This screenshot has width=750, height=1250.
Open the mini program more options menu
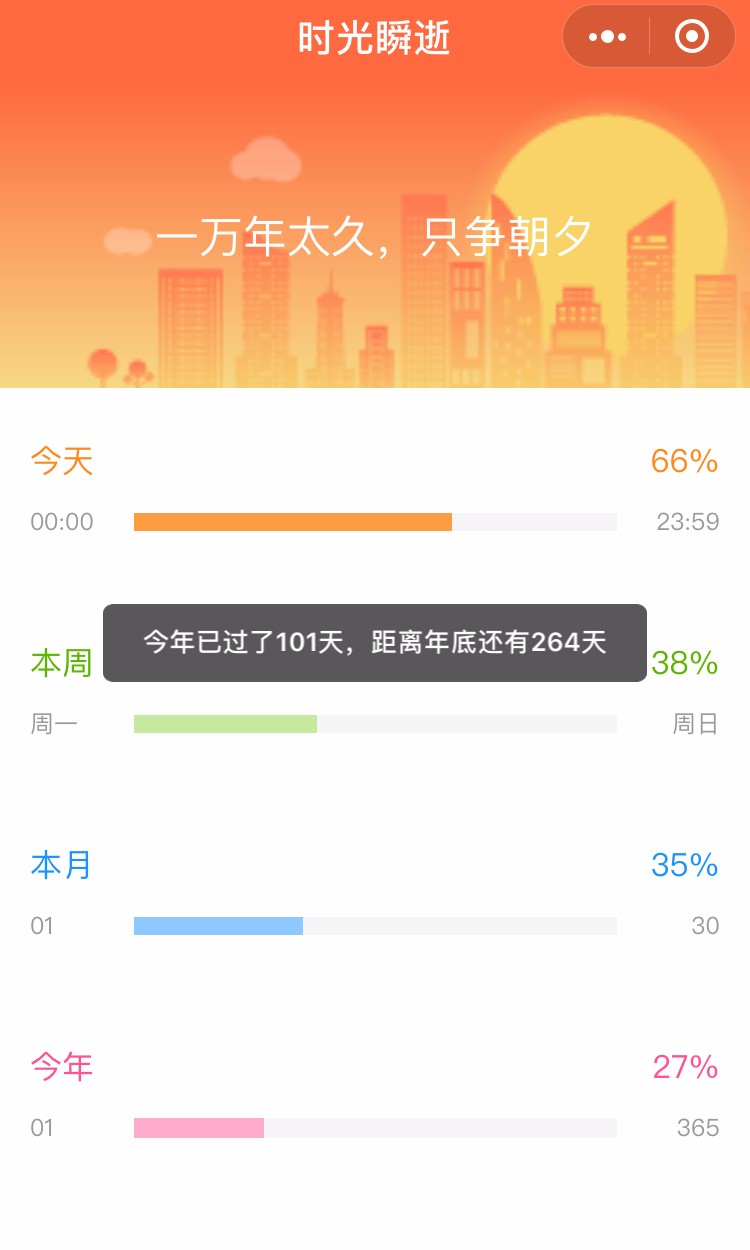[607, 37]
